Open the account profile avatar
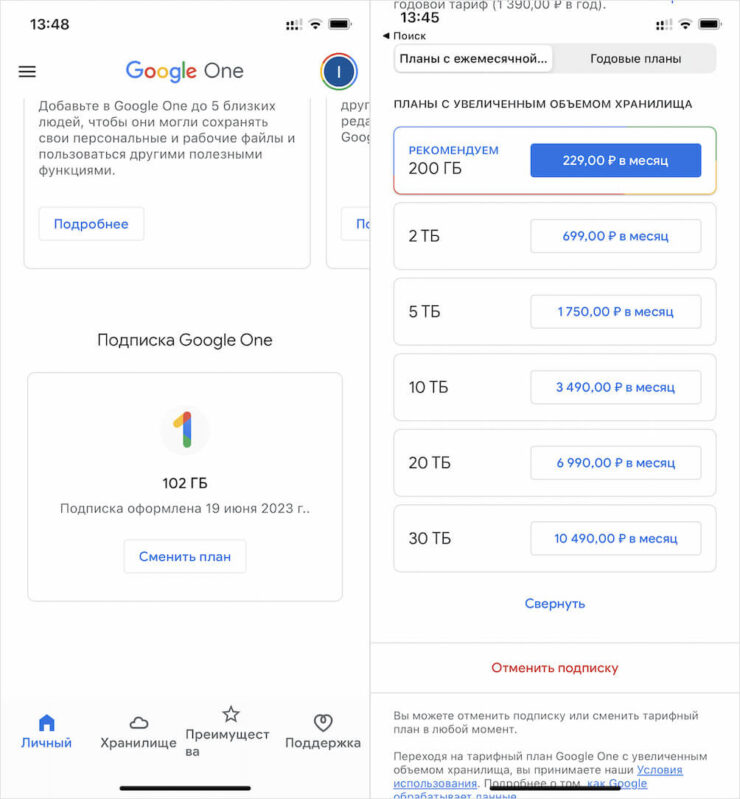This screenshot has width=740, height=799. coord(338,72)
